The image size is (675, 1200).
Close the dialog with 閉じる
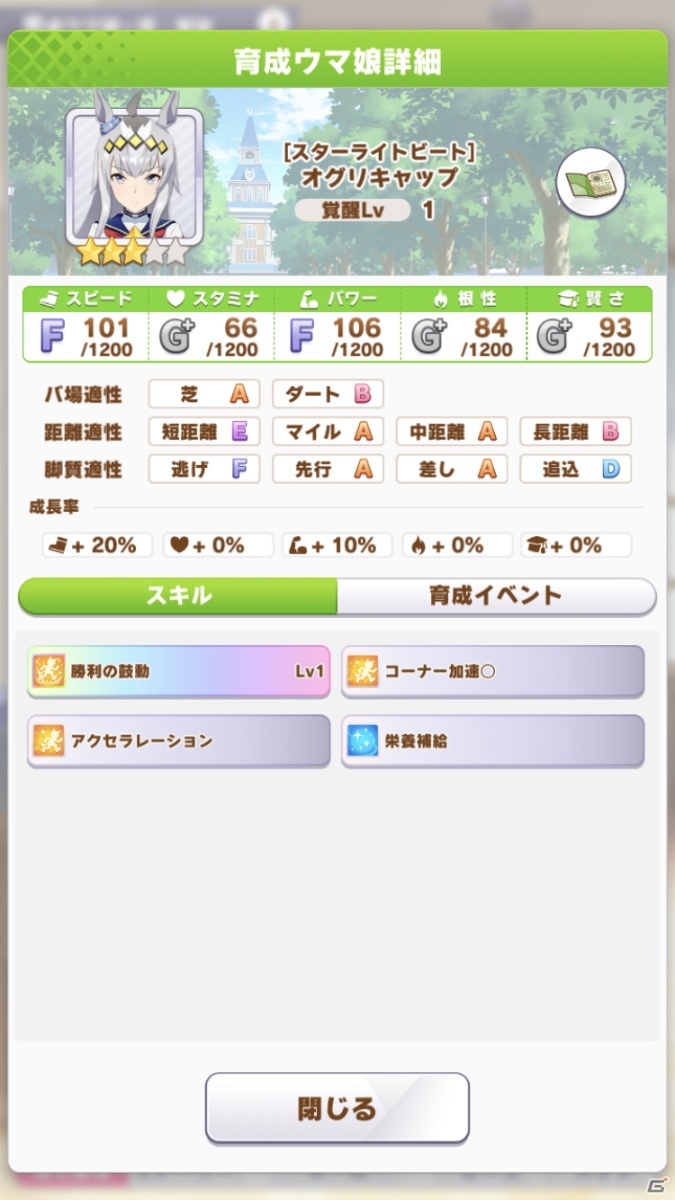tap(337, 1108)
